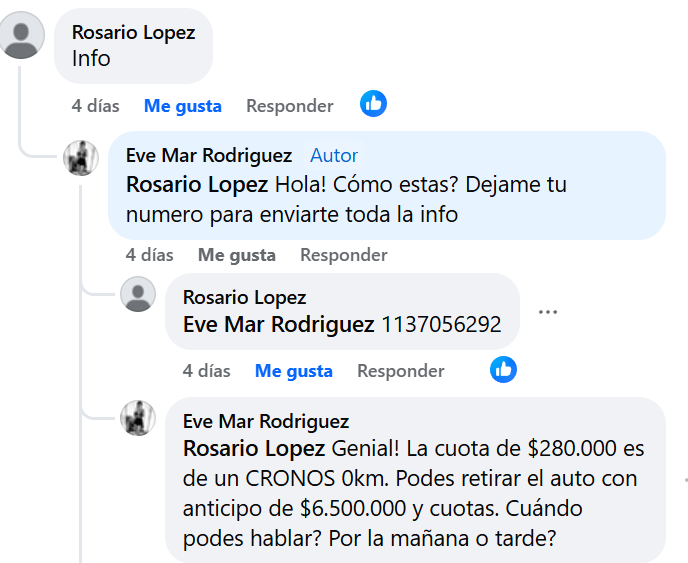Reply to Rosario Lopez's Info comment
The height and width of the screenshot is (563, 688).
point(289,106)
